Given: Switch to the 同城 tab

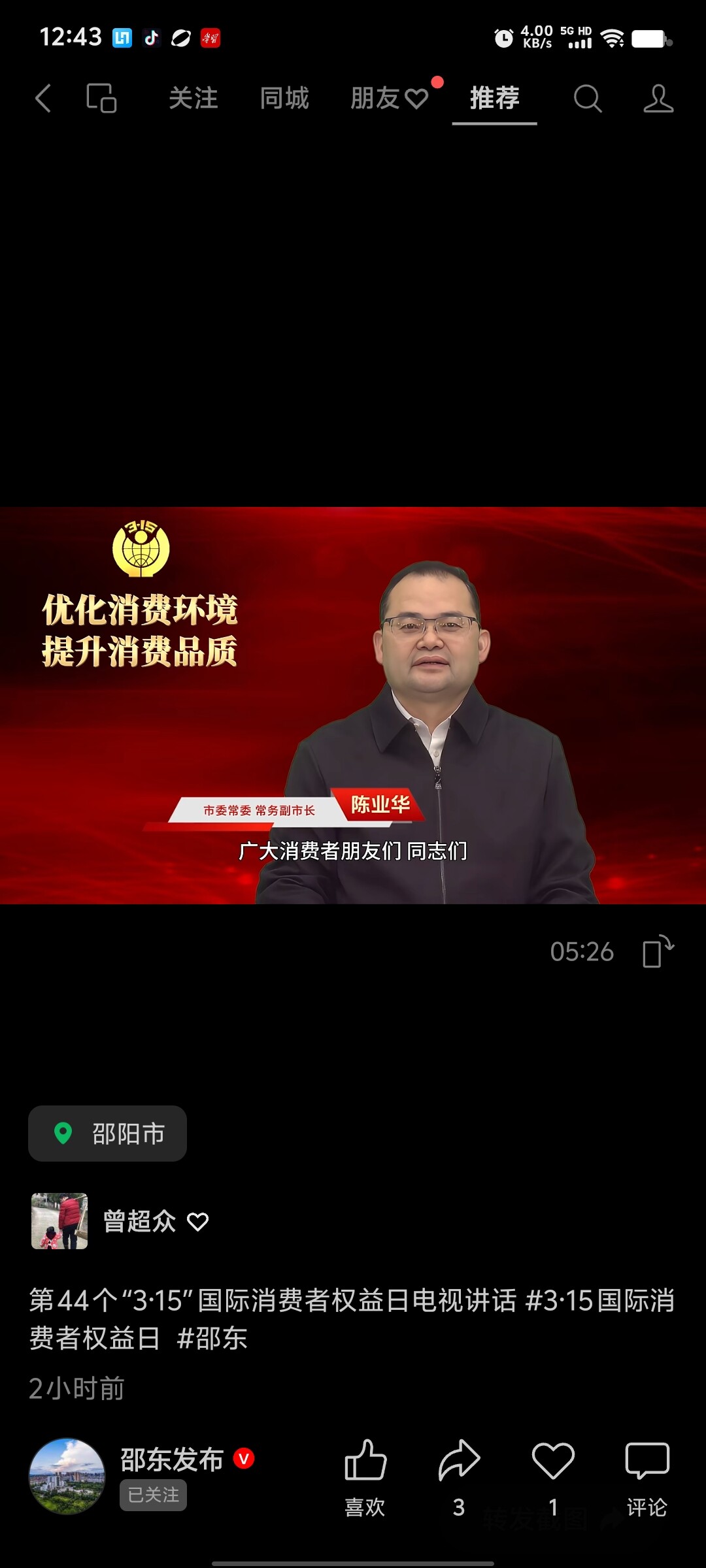Looking at the screenshot, I should tap(282, 98).
